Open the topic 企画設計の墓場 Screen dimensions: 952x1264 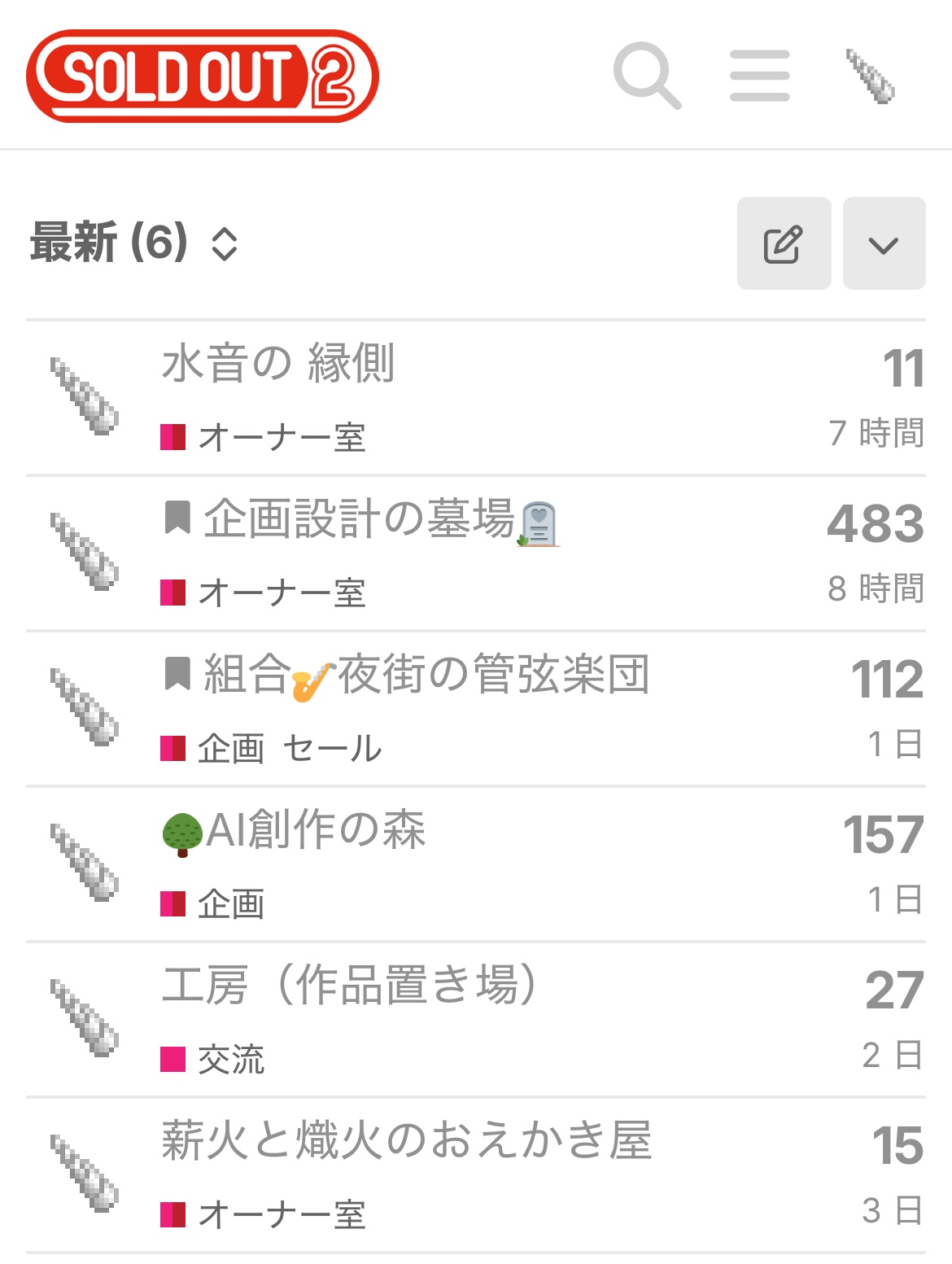(x=358, y=518)
